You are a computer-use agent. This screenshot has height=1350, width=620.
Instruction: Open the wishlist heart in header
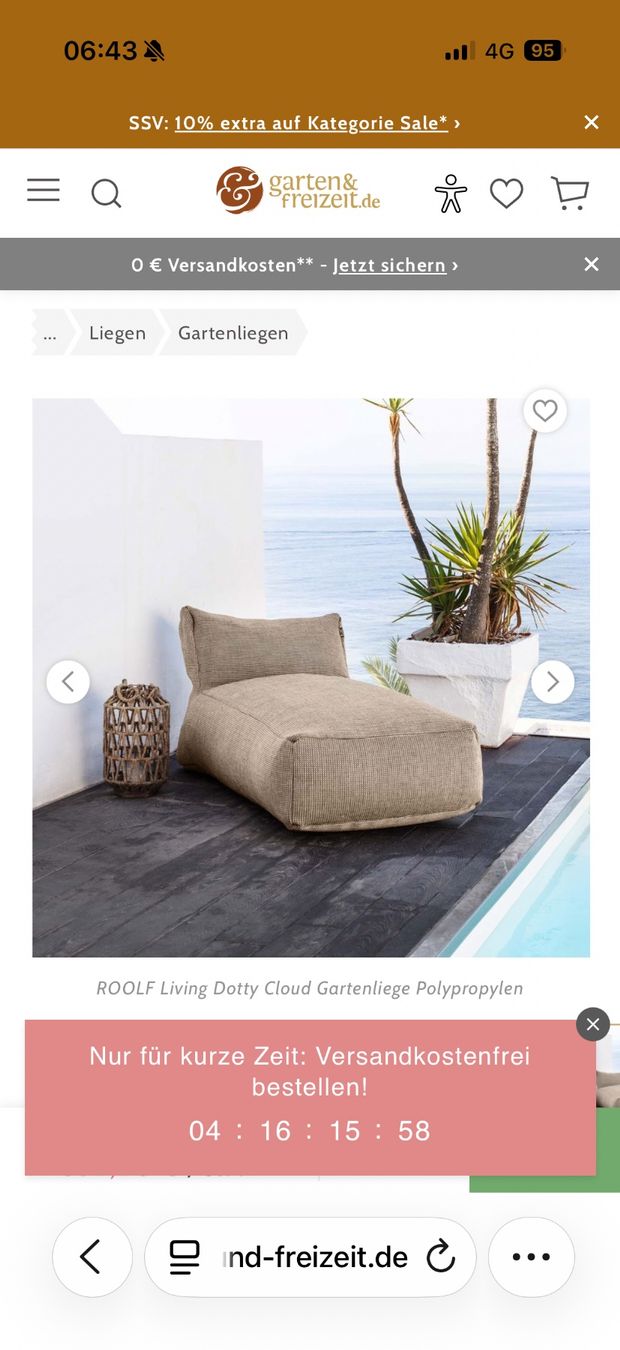[506, 193]
